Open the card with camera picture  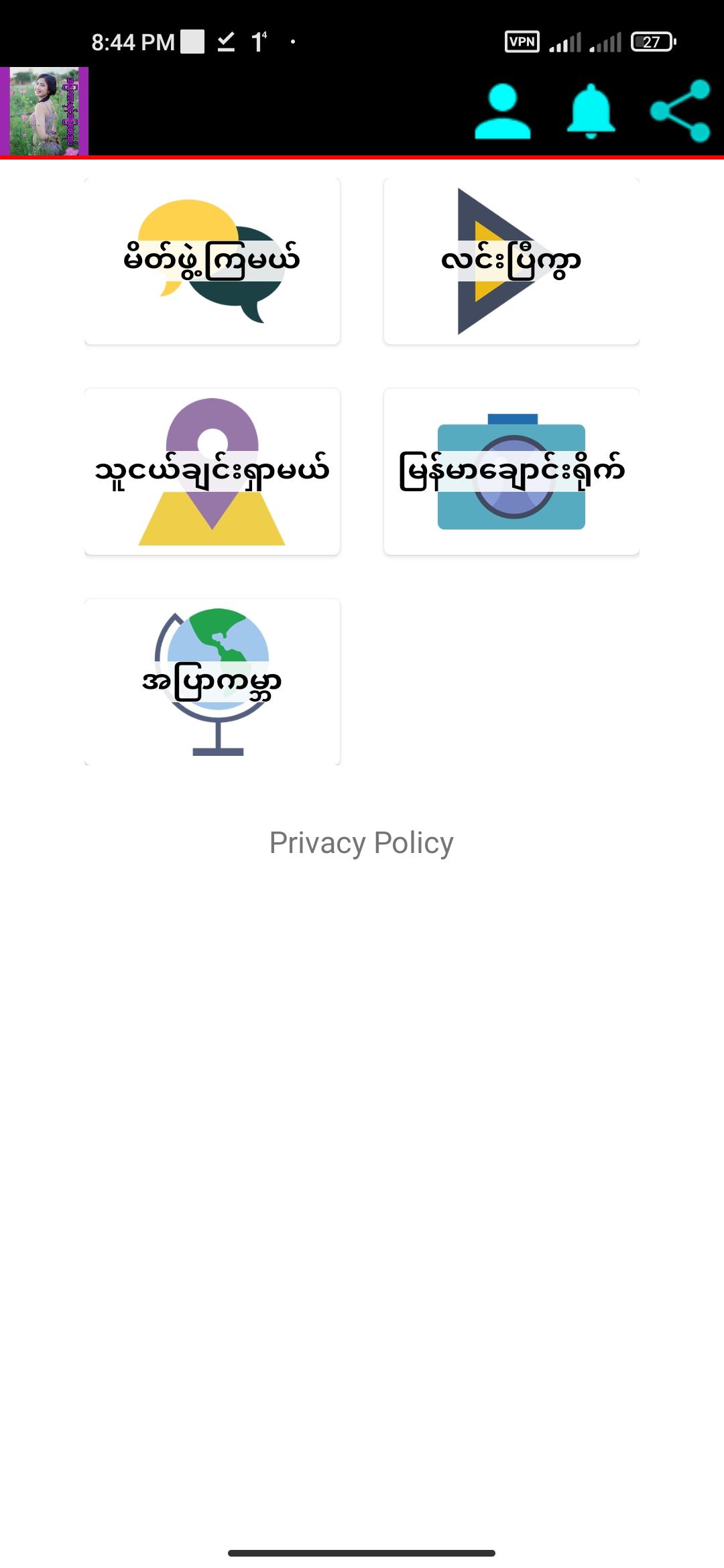[511, 472]
